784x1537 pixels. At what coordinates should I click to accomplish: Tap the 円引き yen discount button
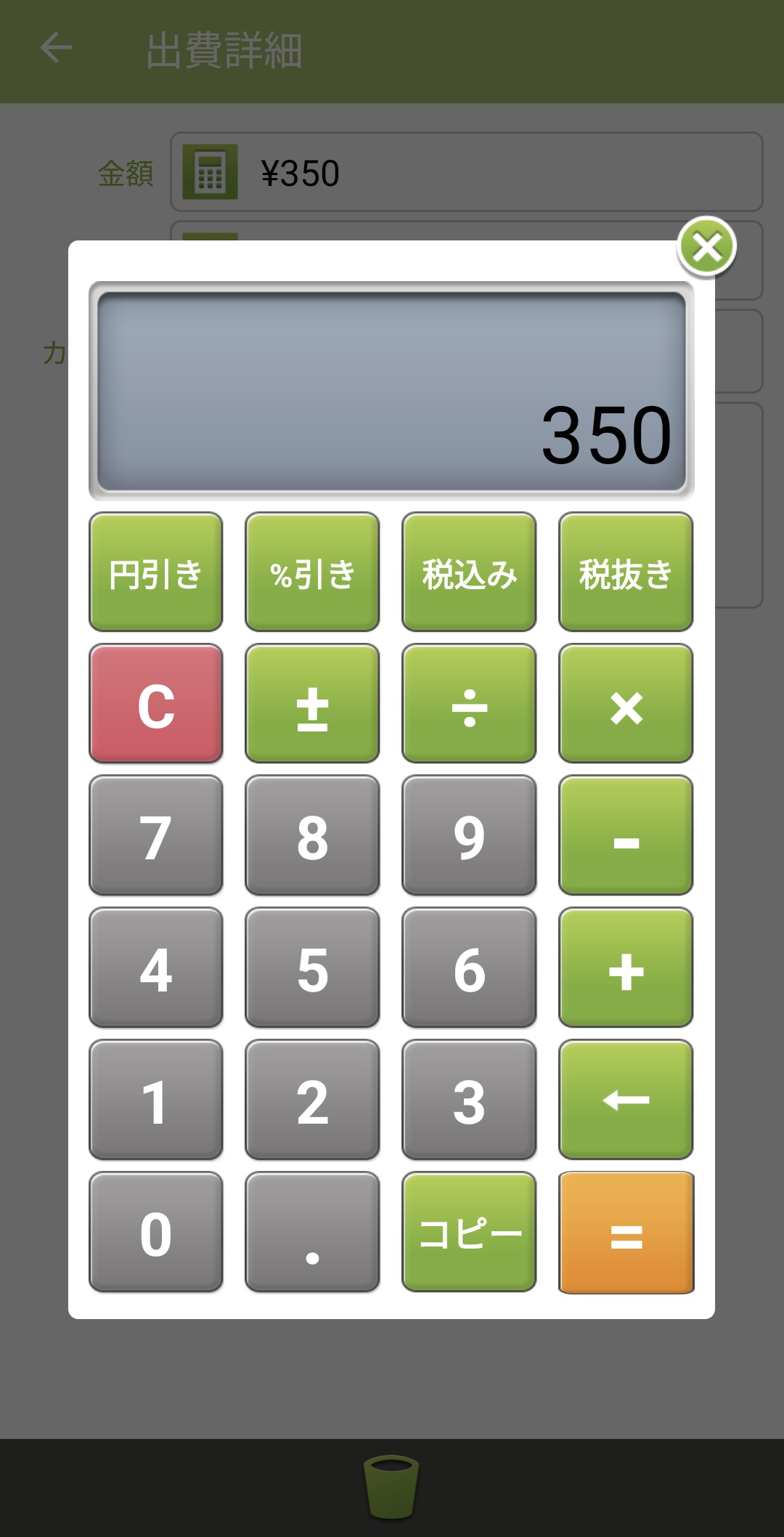(x=155, y=572)
